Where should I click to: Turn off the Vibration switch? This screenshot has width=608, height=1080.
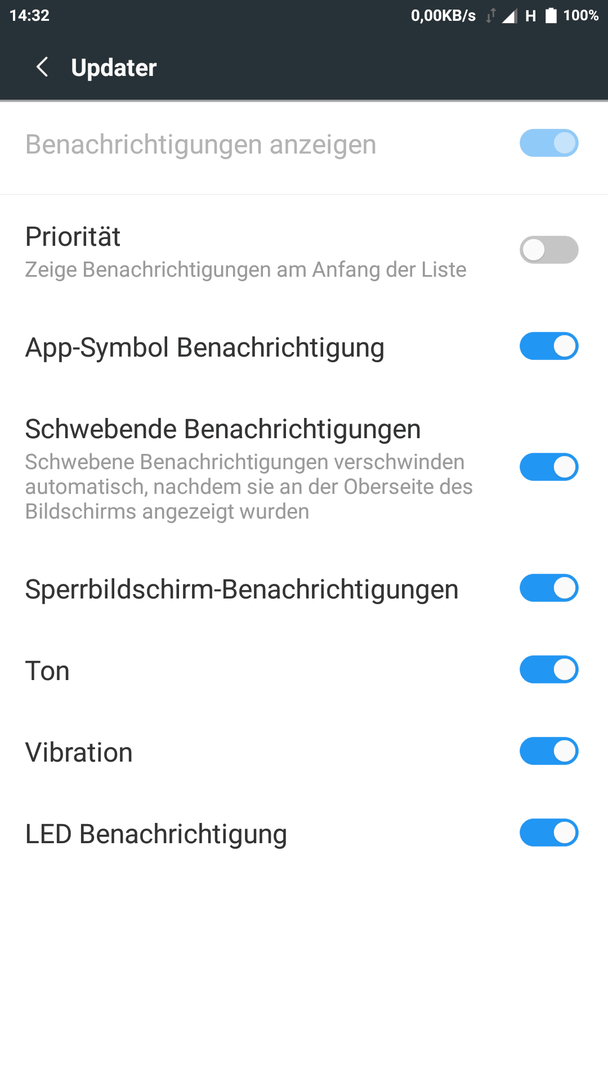coord(549,751)
